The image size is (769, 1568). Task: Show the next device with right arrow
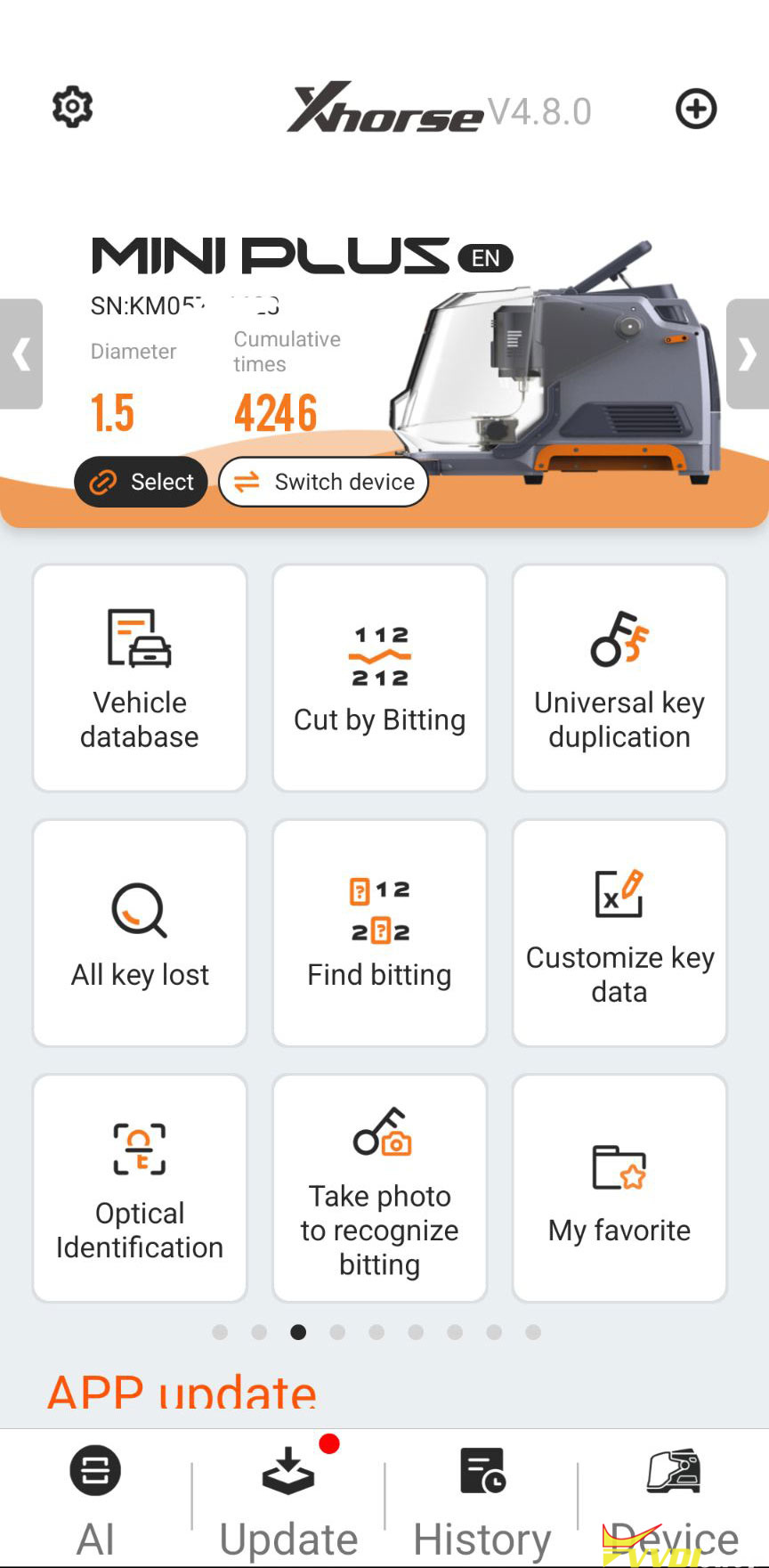(748, 354)
